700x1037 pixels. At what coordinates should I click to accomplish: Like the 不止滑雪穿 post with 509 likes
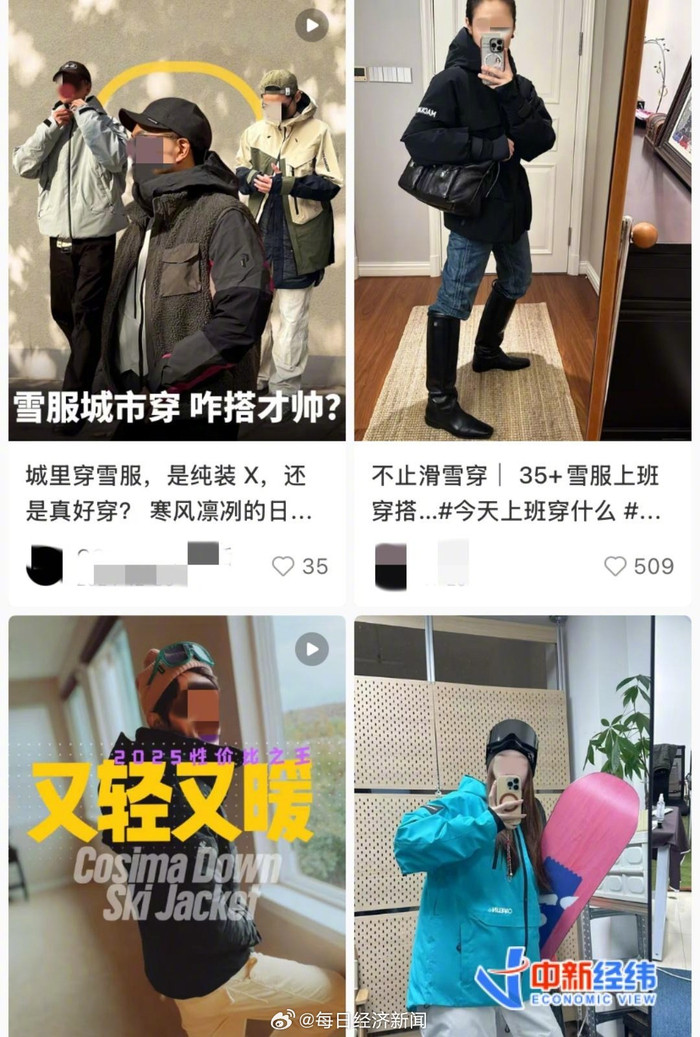[615, 566]
